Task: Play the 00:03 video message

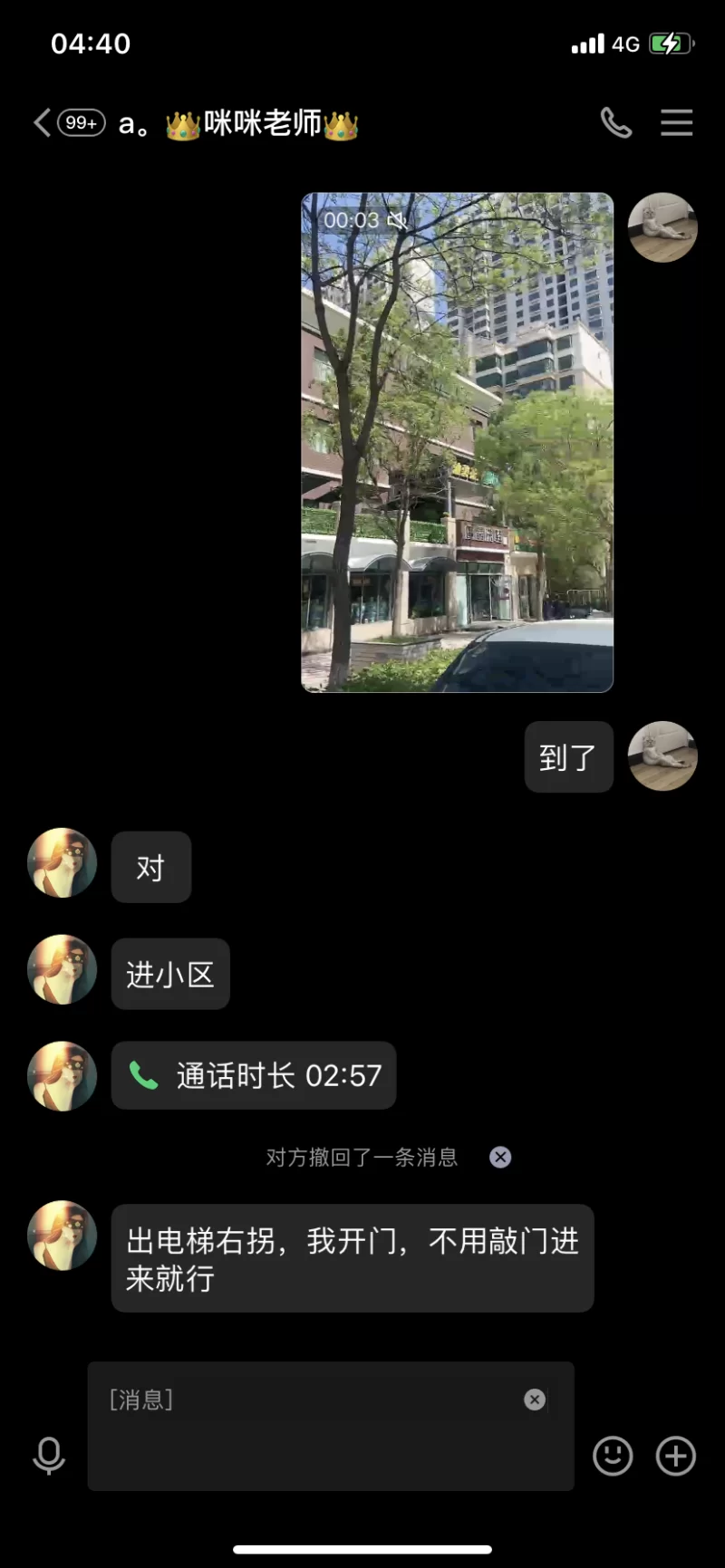Action: pos(457,442)
